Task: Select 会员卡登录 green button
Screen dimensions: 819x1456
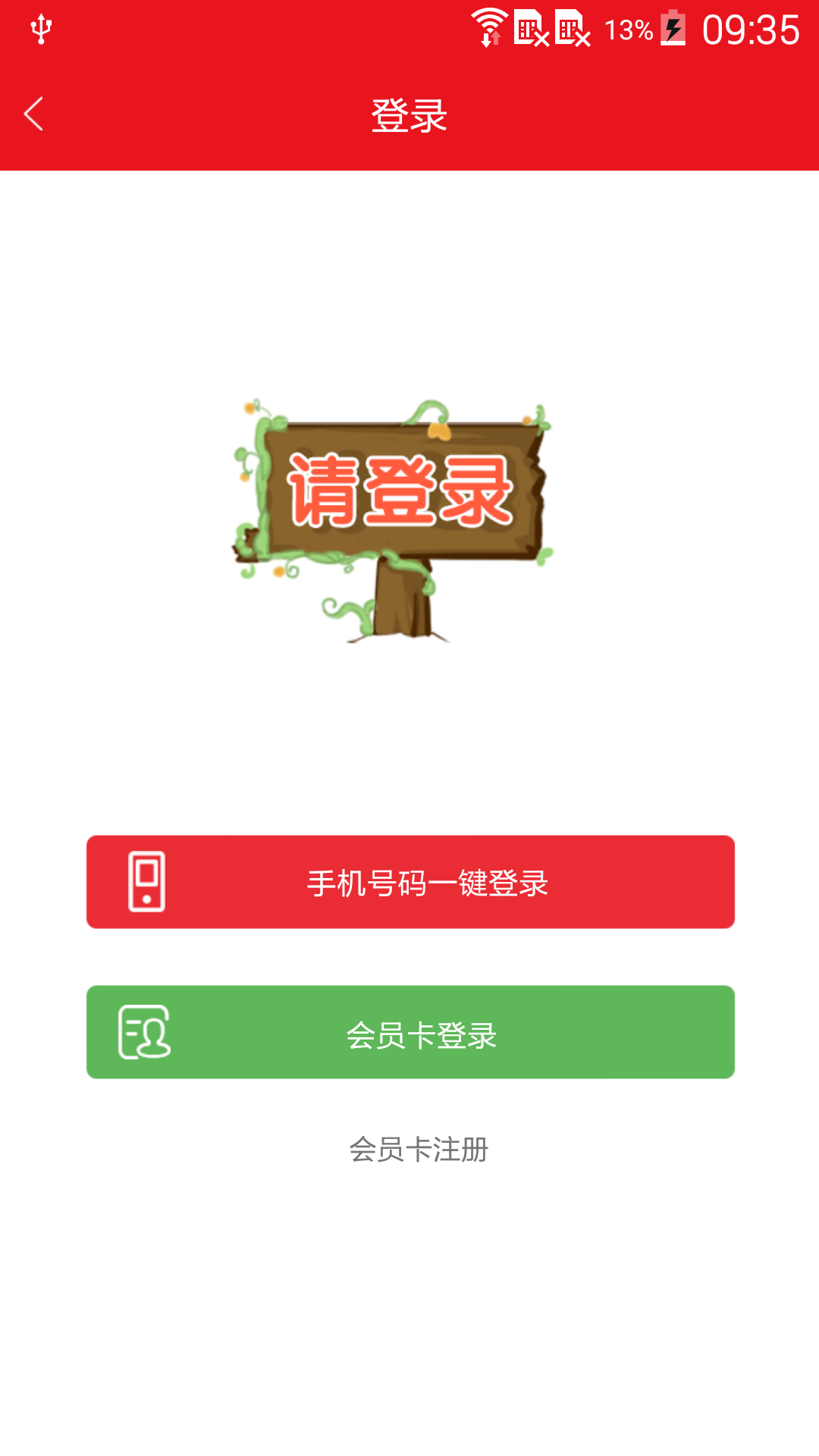Action: click(410, 1032)
